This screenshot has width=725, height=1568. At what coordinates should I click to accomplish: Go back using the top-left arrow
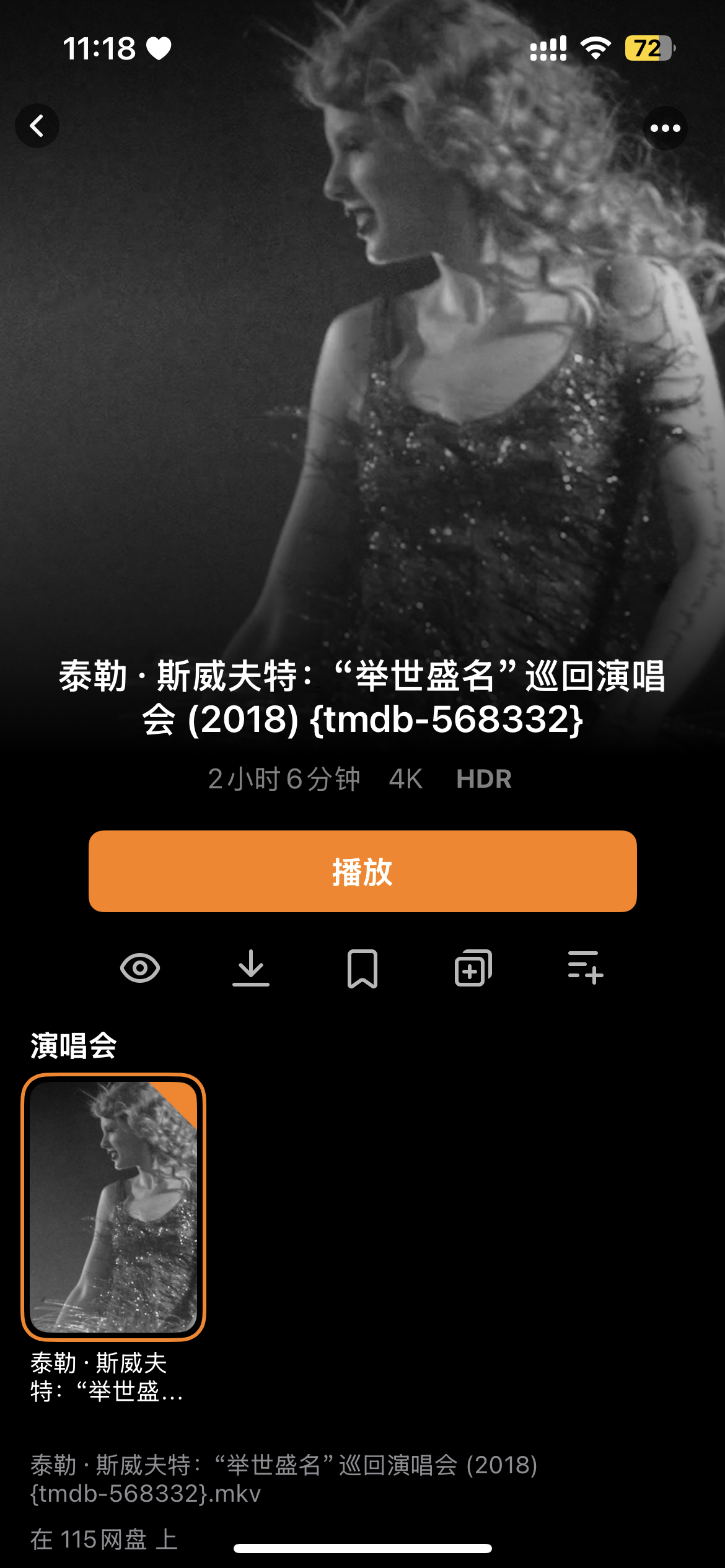pyautogui.click(x=37, y=126)
